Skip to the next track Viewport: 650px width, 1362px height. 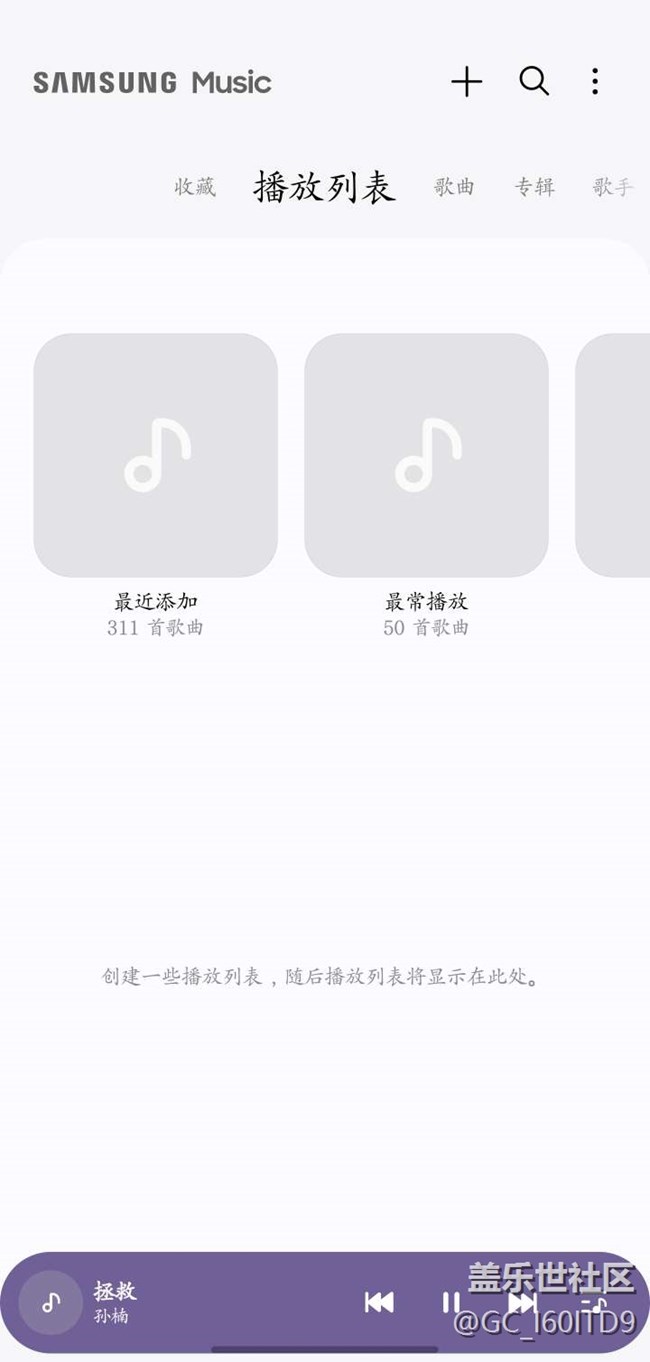pyautogui.click(x=523, y=1302)
